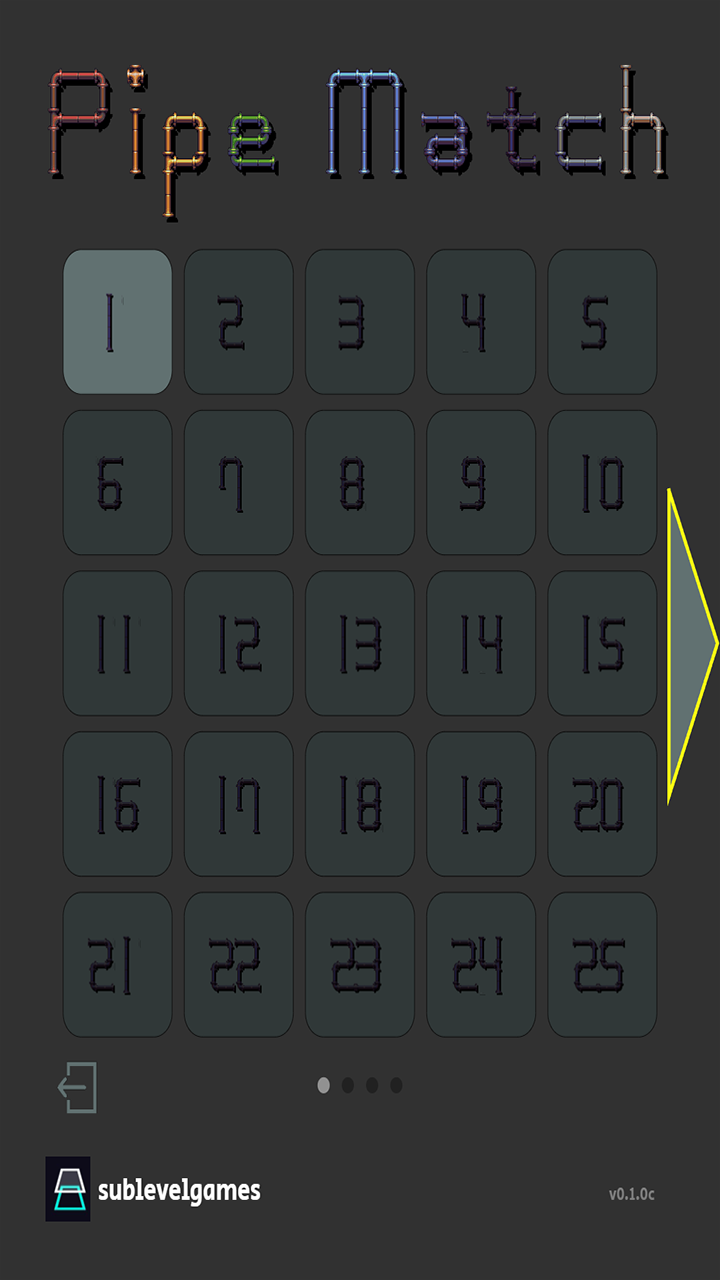Tap the exit icon
The width and height of the screenshot is (720, 1280).
(78, 1087)
